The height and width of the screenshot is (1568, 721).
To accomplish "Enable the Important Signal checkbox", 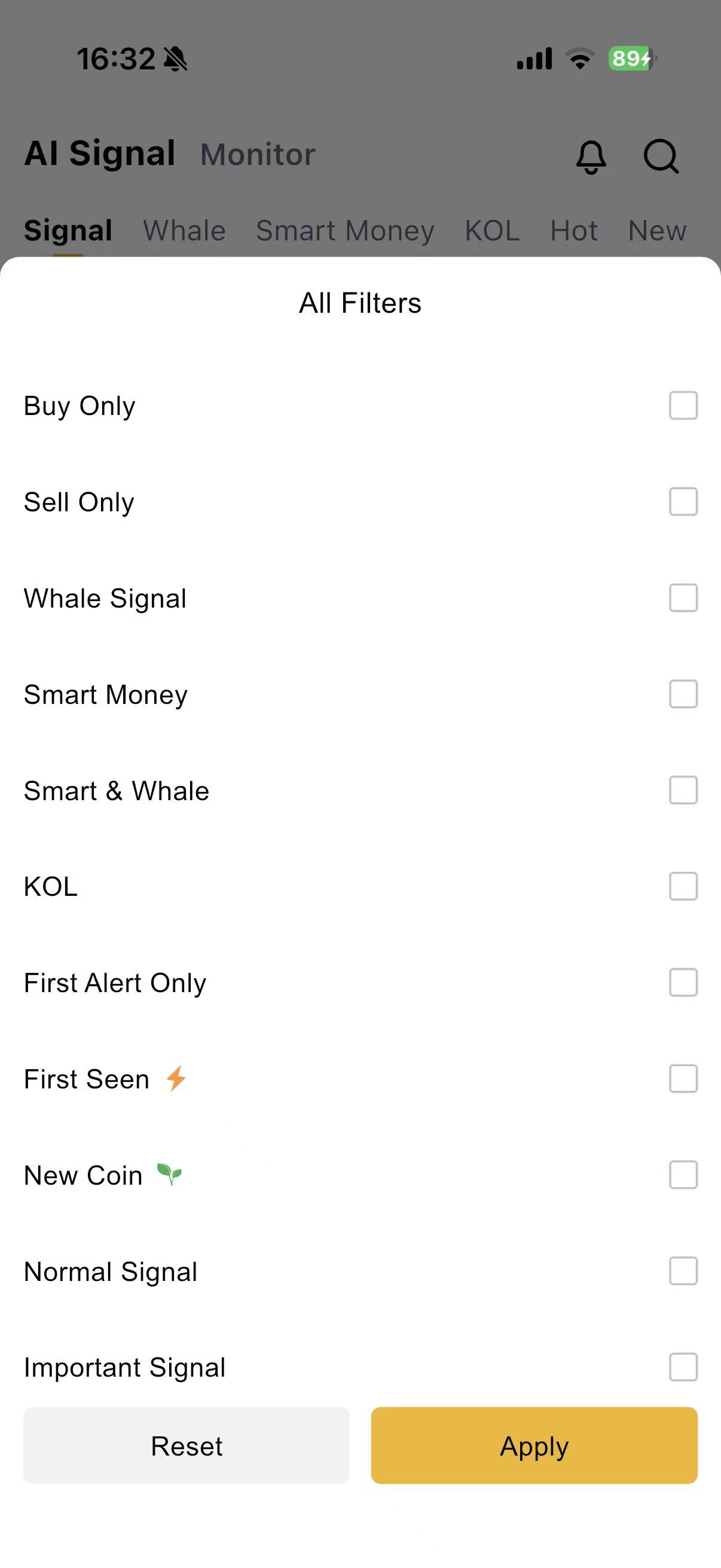I will click(x=683, y=1367).
